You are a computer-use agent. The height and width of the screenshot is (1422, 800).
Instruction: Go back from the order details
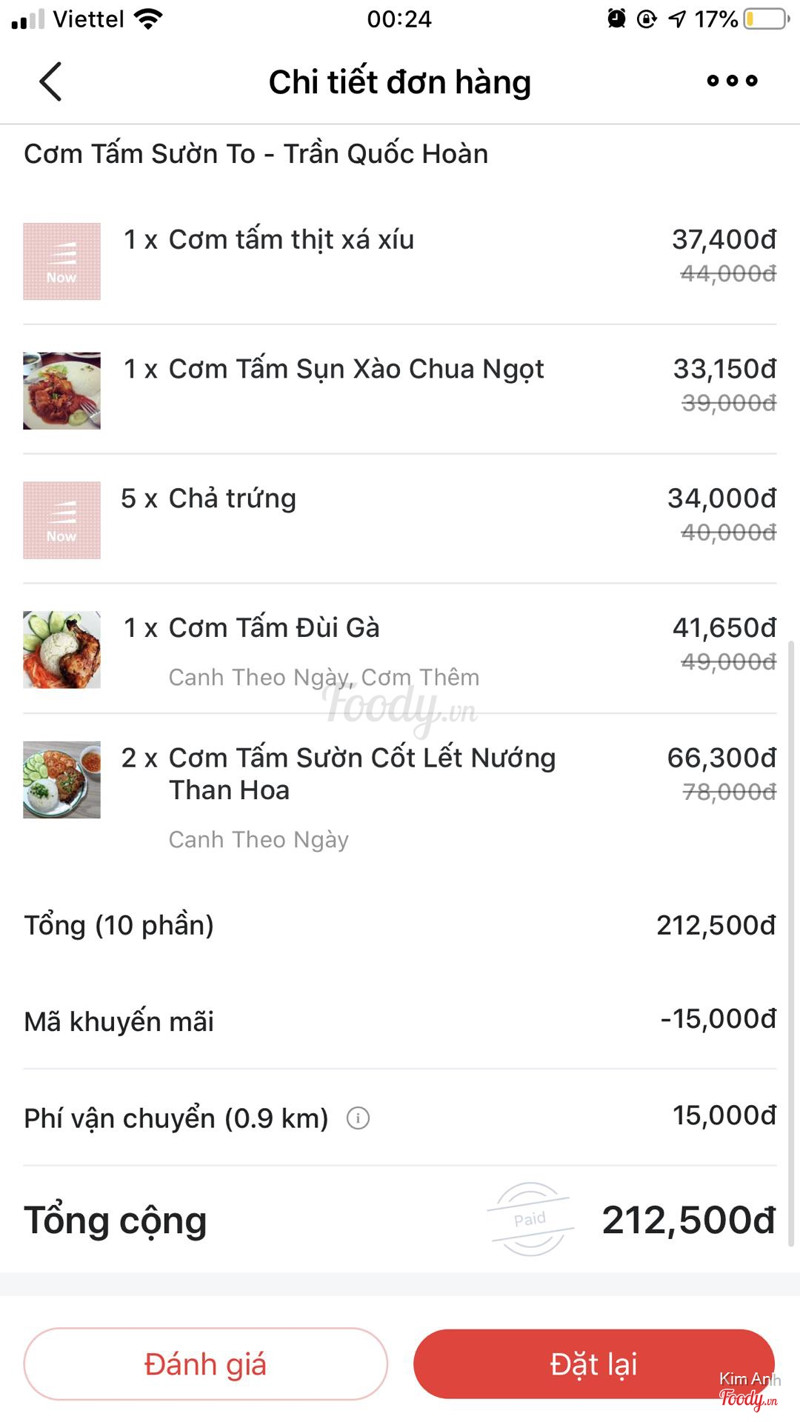pos(50,82)
